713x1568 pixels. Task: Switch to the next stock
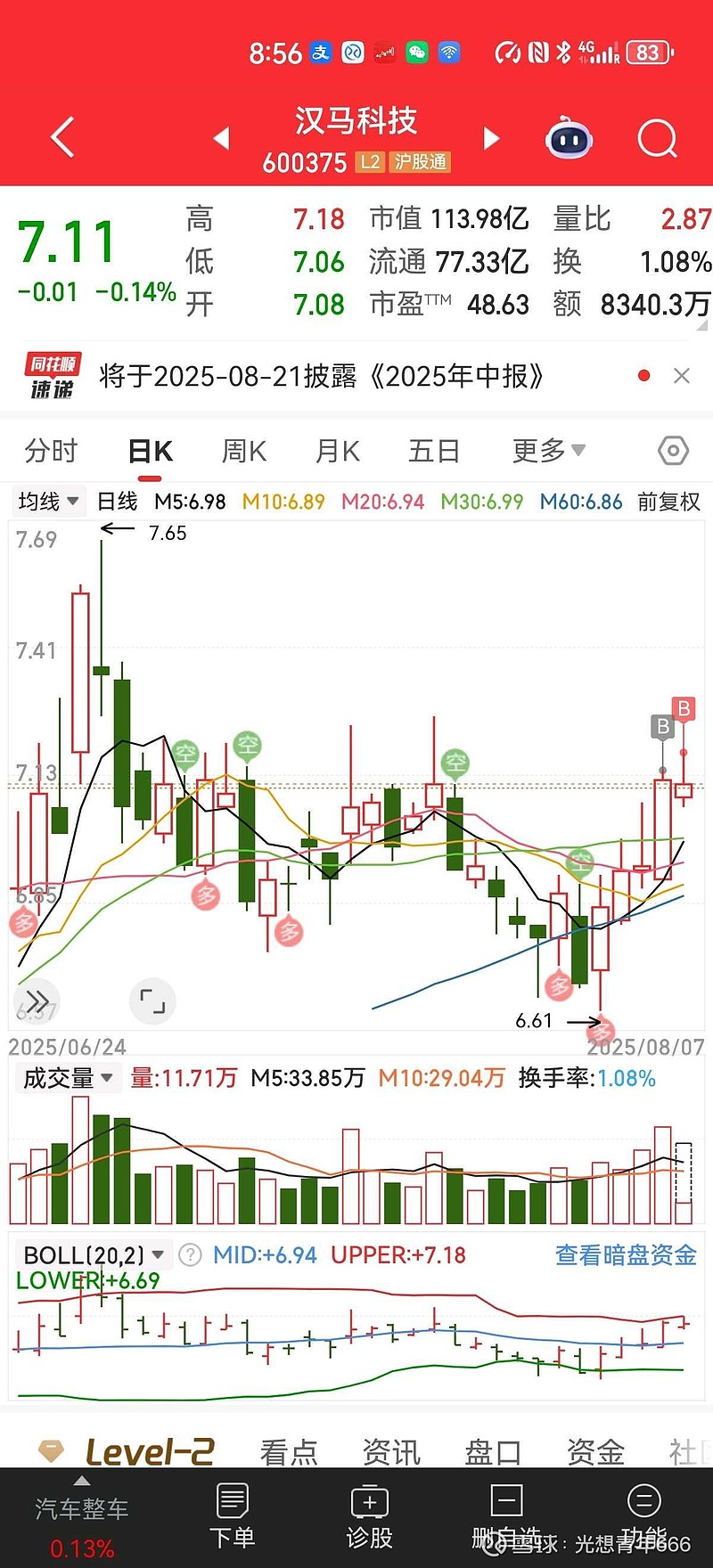[x=490, y=138]
